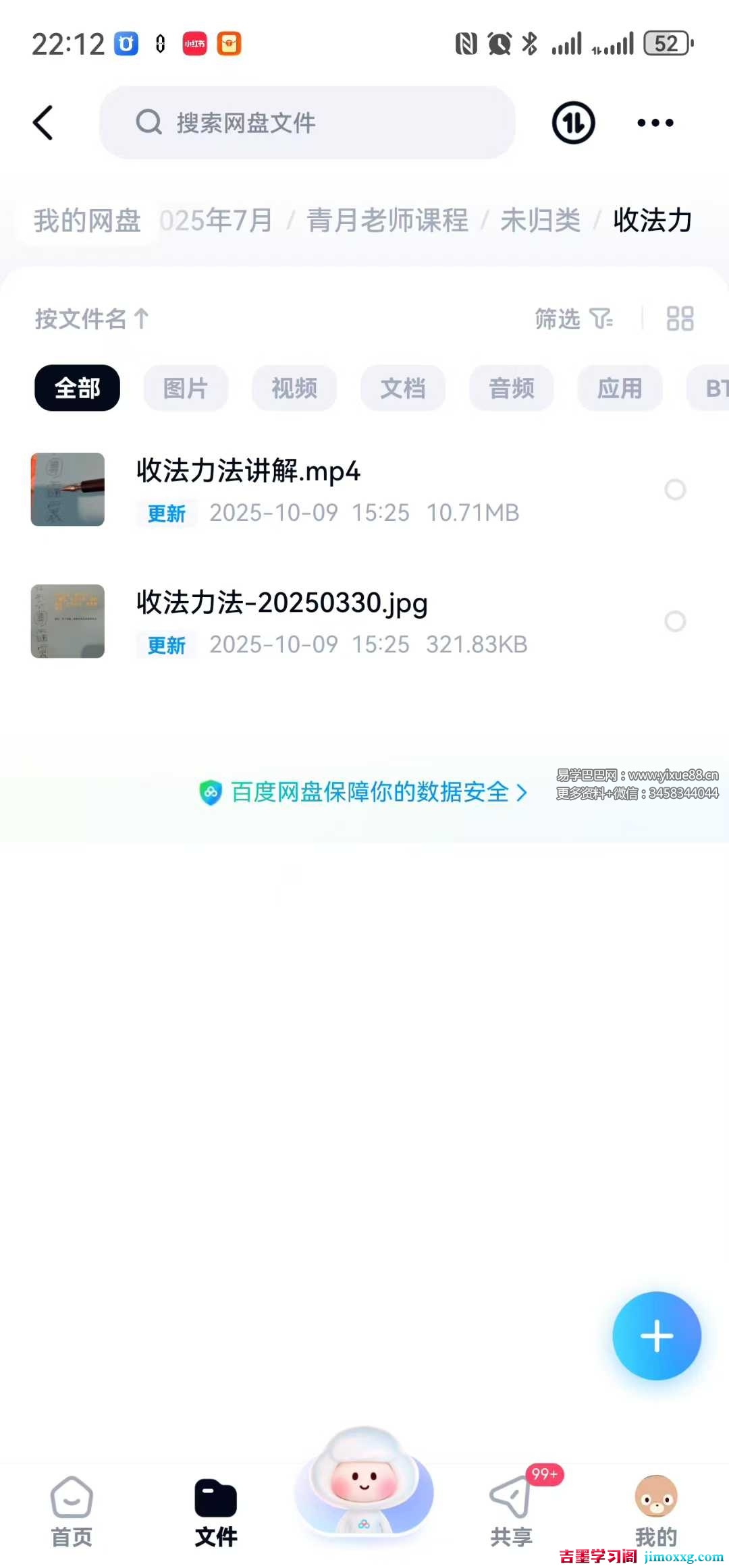Open the 搜索网盘文件 search field
Screen dimensions: 729x1568
pos(307,123)
